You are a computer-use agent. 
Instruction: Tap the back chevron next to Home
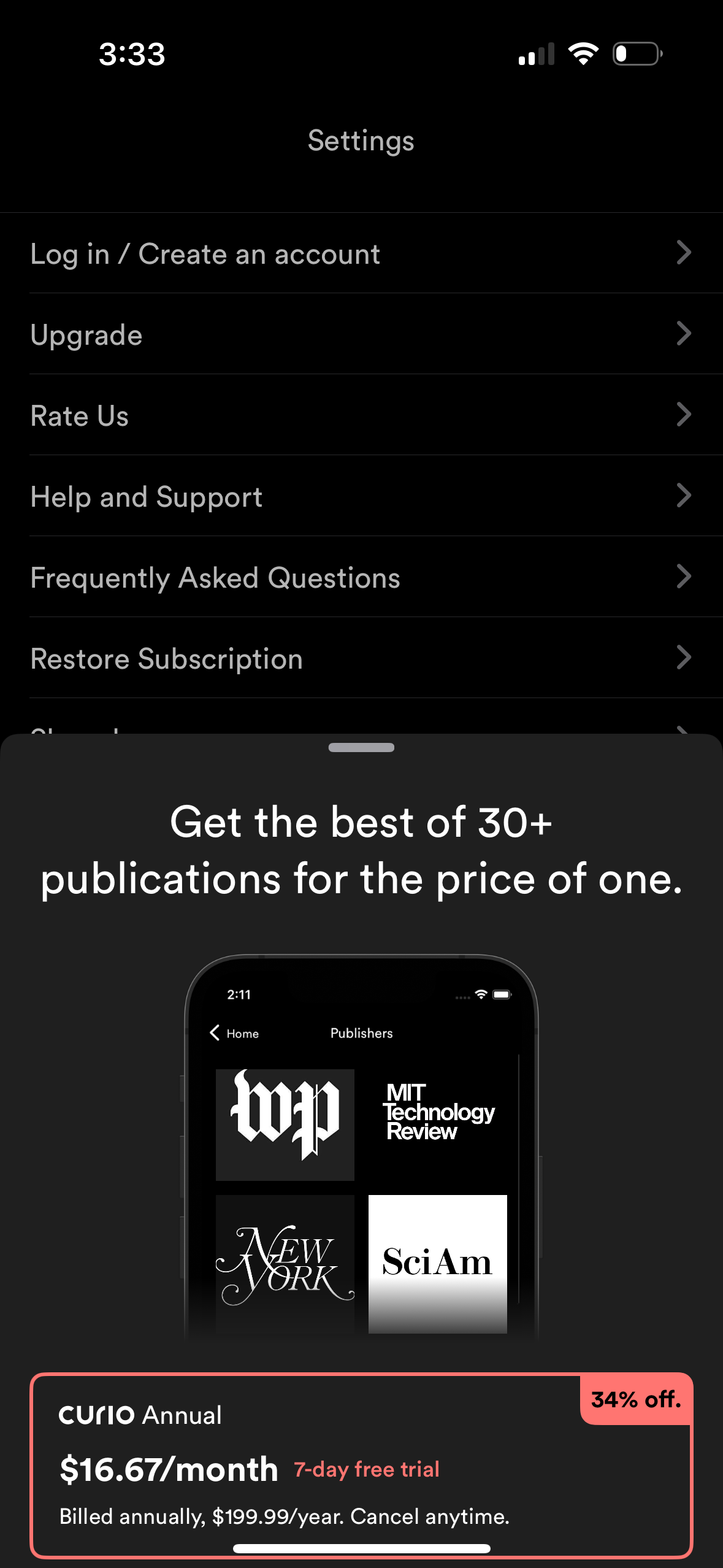click(215, 1032)
